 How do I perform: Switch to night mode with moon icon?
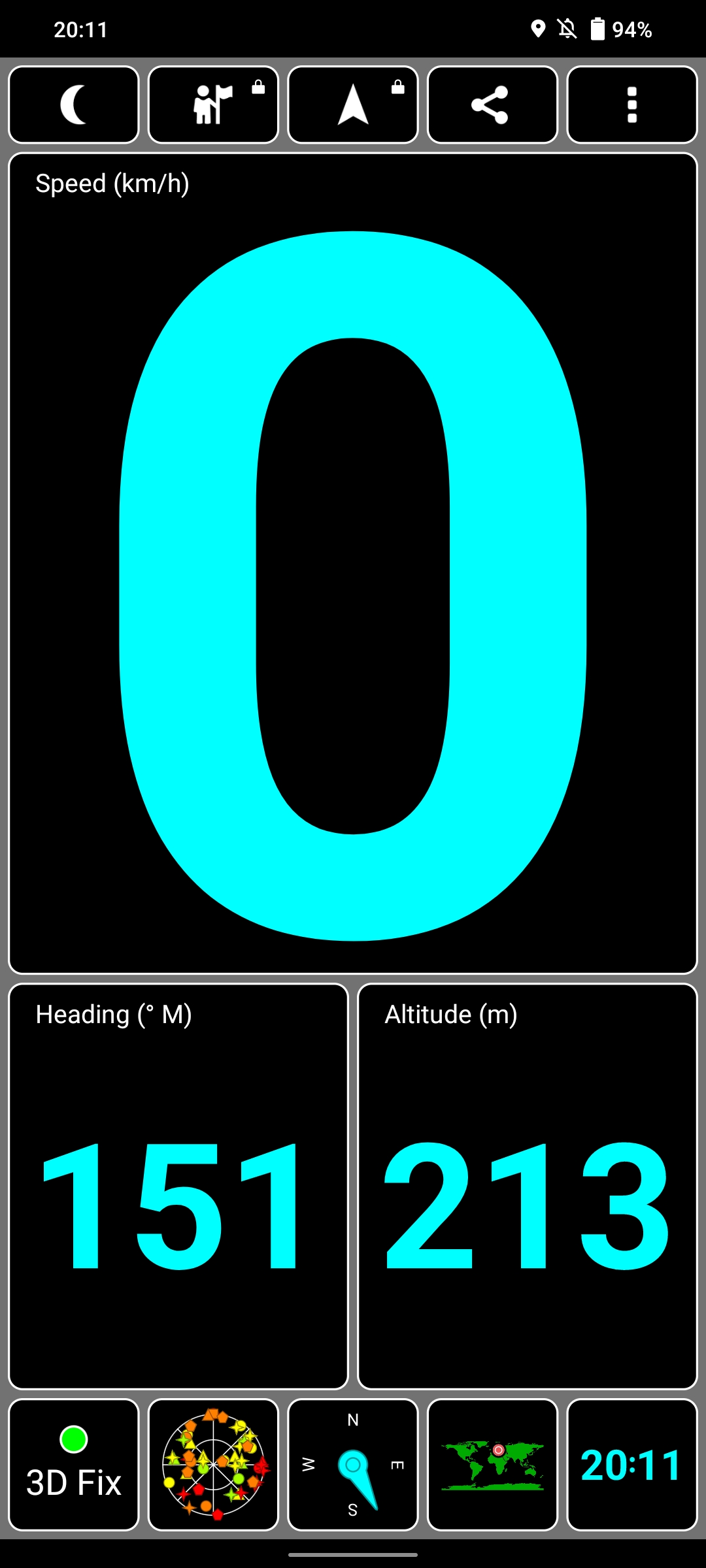tap(74, 105)
